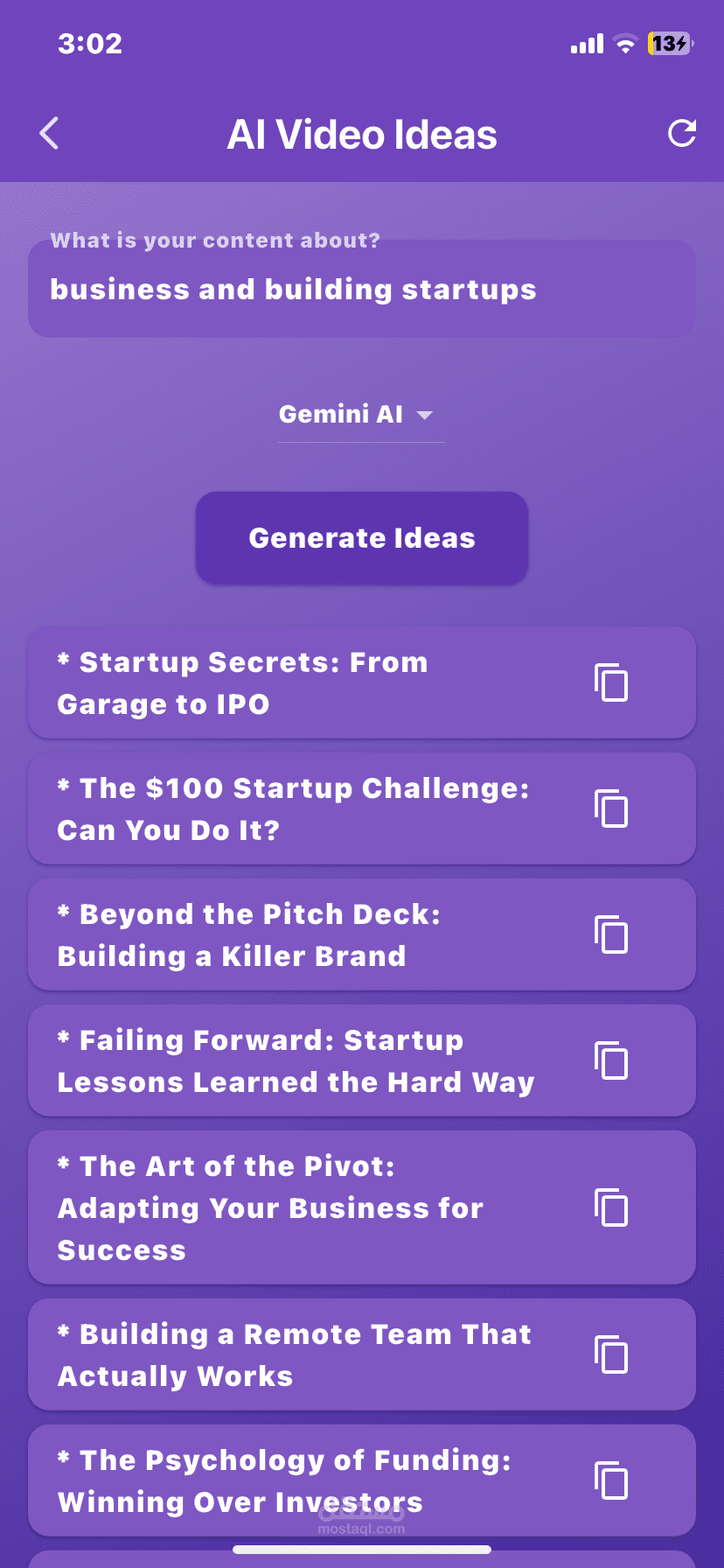Copy the Beyond the Pitch Deck idea
This screenshot has height=1568, width=724.
[x=611, y=934]
